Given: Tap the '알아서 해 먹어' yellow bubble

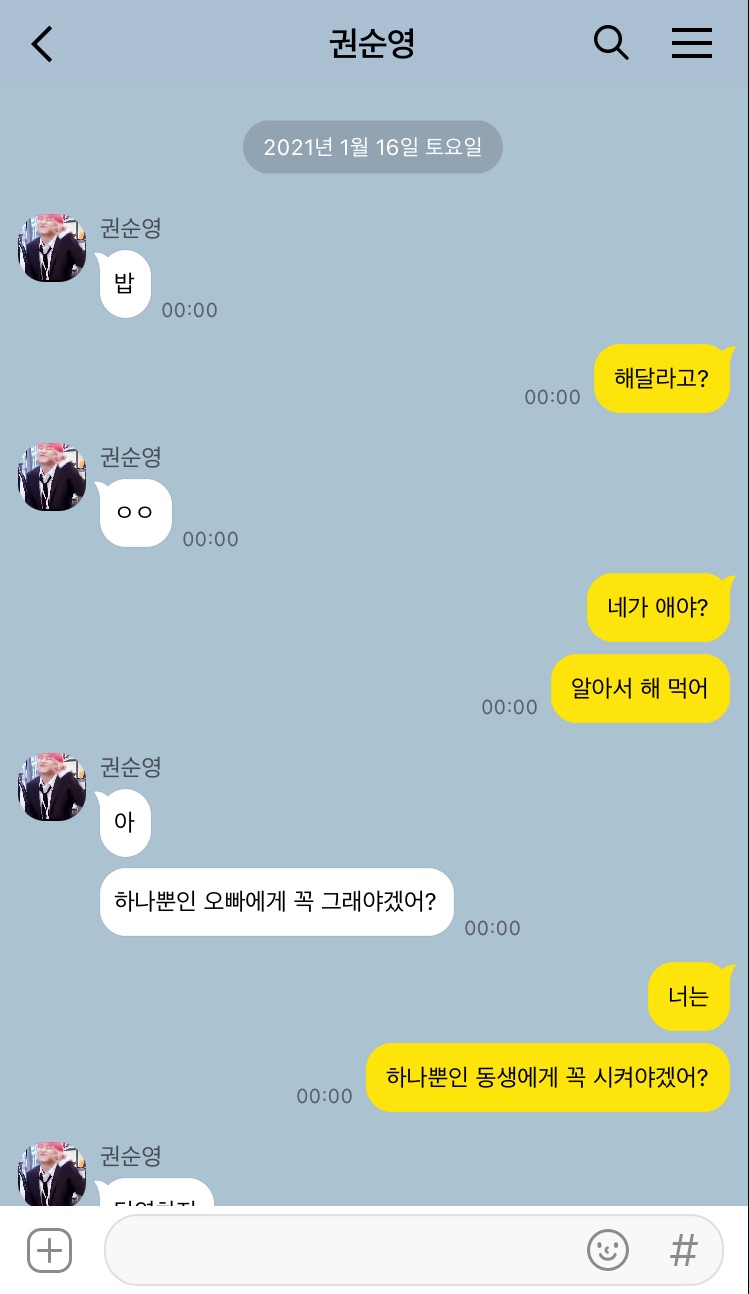Looking at the screenshot, I should pos(640,688).
